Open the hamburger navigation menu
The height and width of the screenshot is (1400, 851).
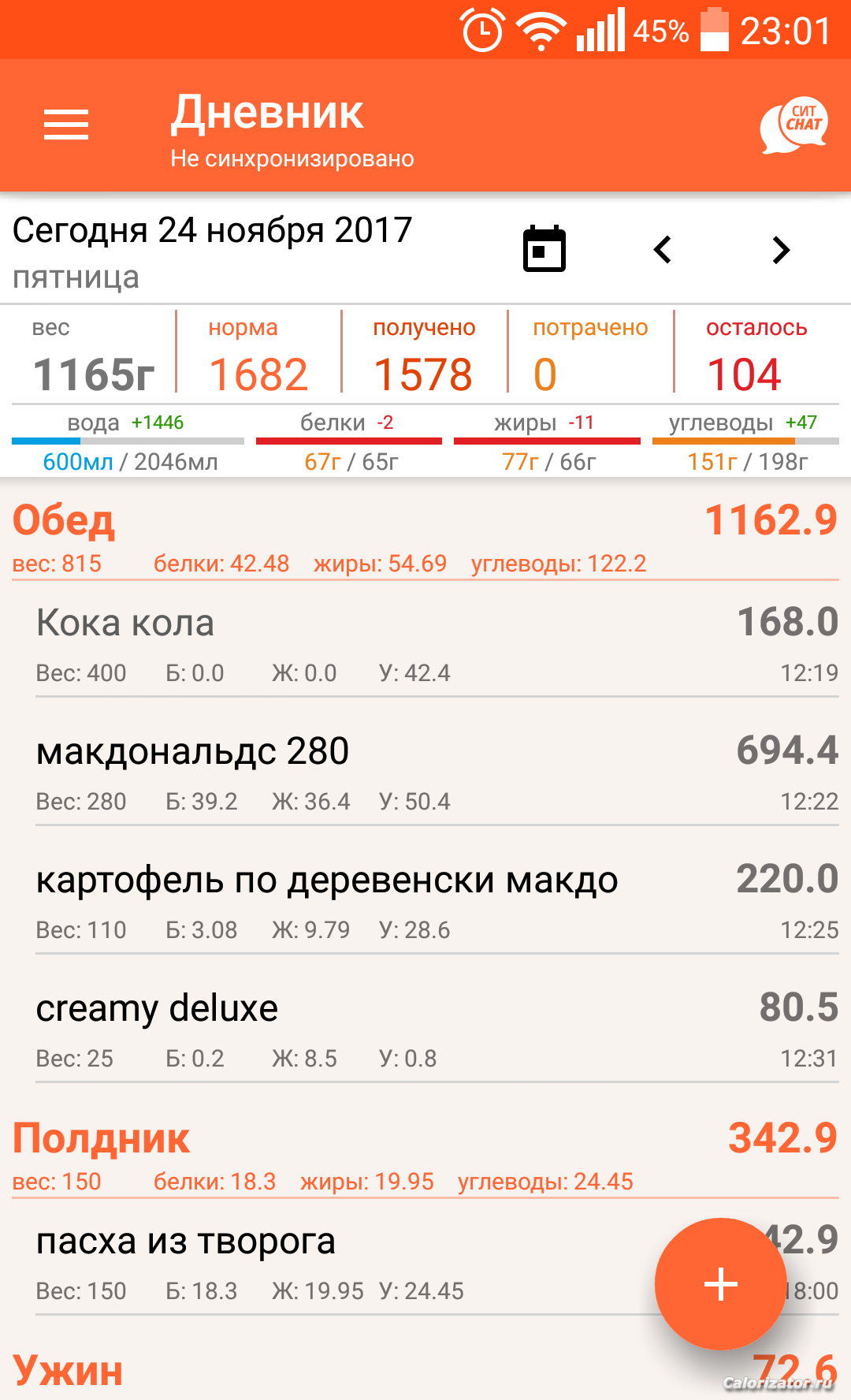tap(66, 125)
